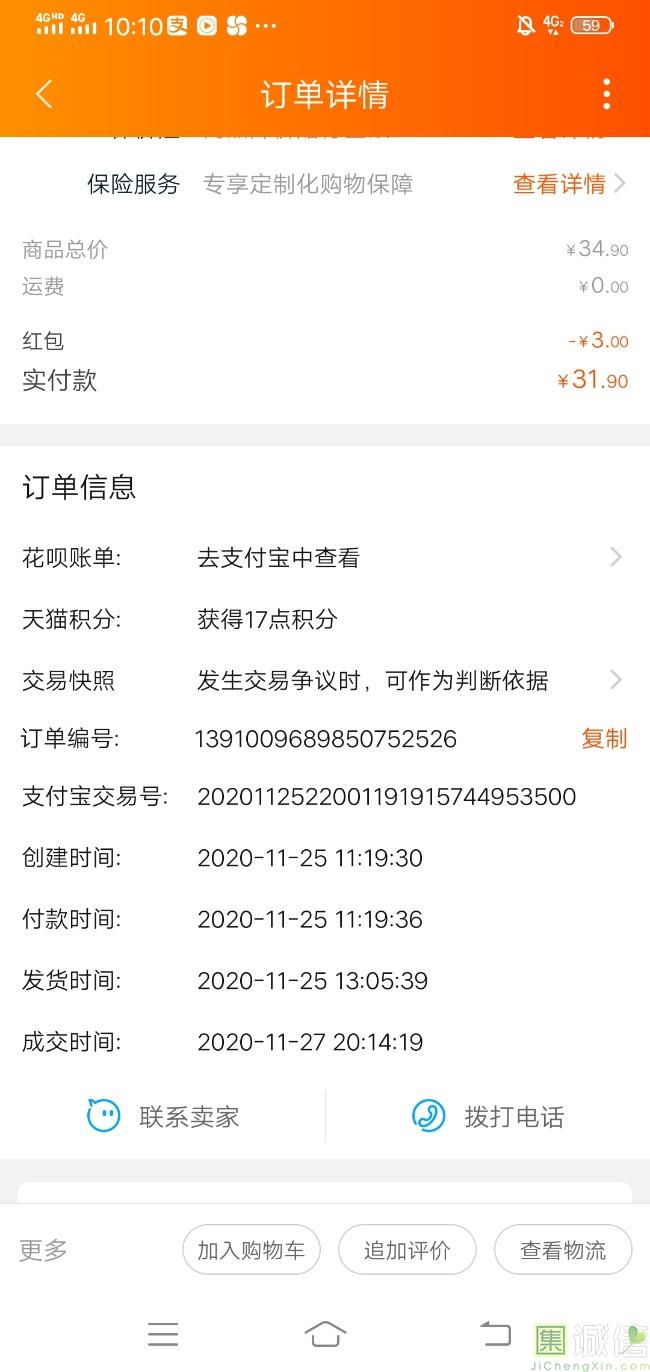Open the 交易快照 transaction snapshot row
This screenshot has width=650, height=1372.
tap(324, 681)
